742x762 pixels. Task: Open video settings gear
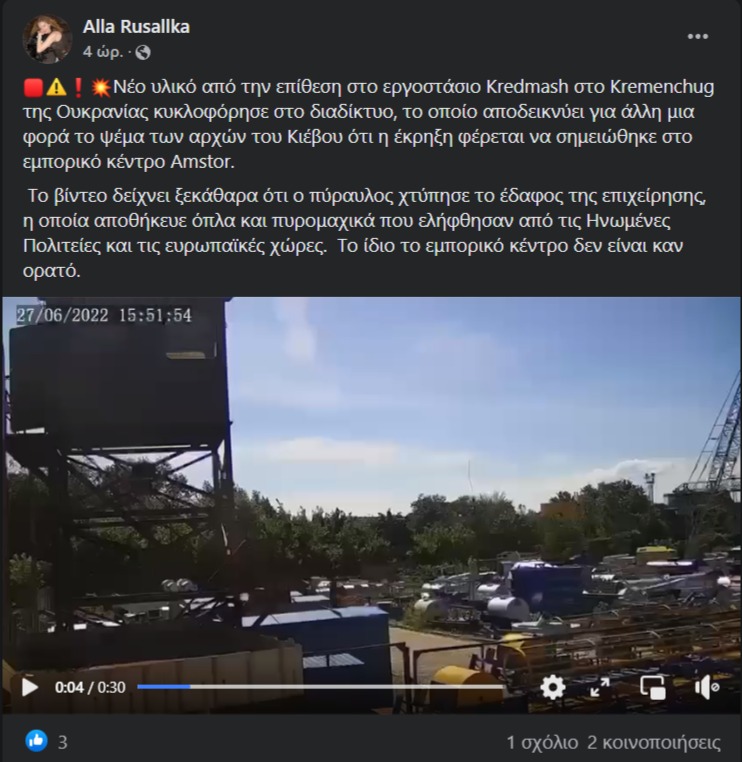pos(553,687)
